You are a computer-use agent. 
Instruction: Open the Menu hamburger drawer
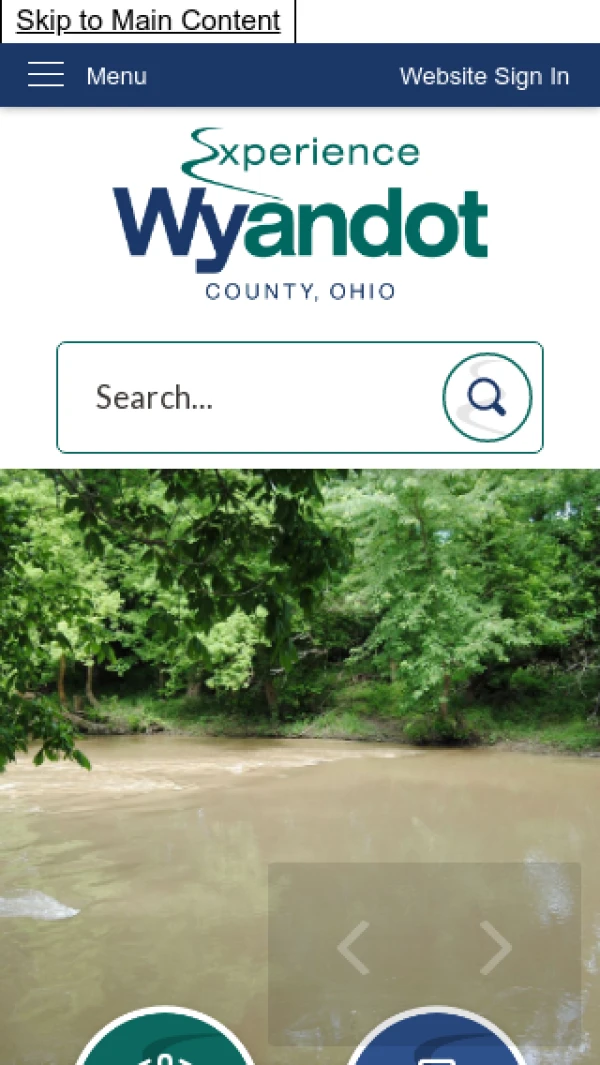click(x=87, y=76)
